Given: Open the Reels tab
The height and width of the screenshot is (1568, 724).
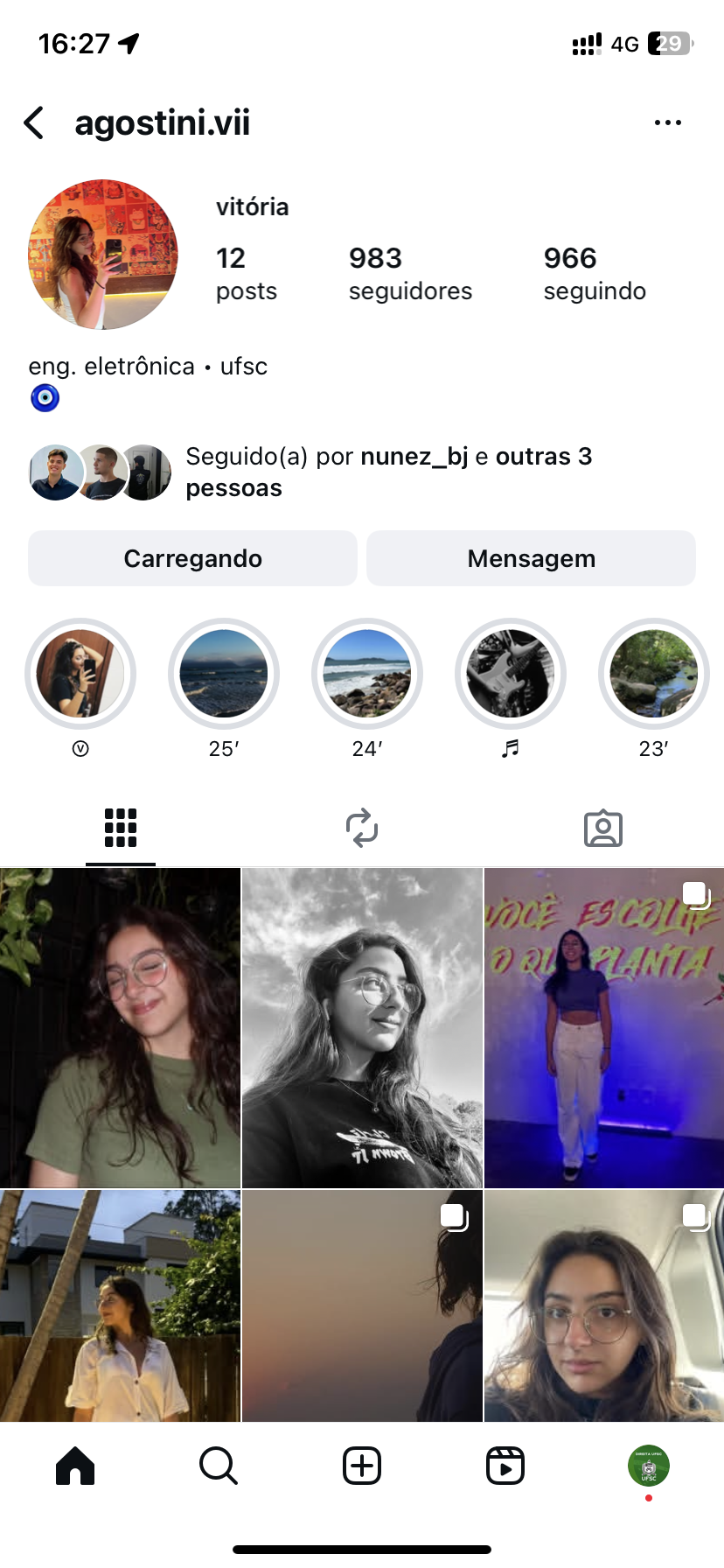Looking at the screenshot, I should [x=505, y=1466].
